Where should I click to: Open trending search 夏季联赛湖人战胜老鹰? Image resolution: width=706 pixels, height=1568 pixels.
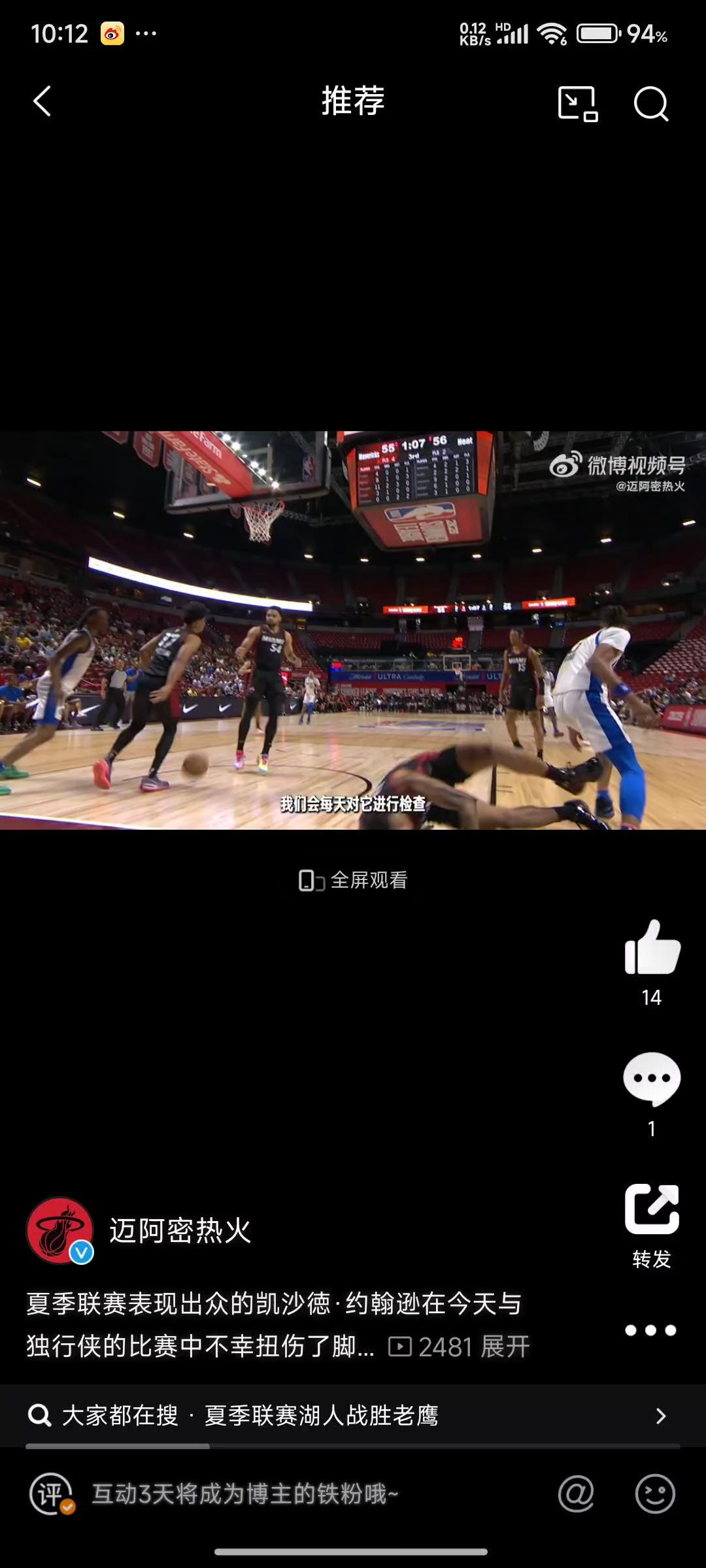point(320,1415)
